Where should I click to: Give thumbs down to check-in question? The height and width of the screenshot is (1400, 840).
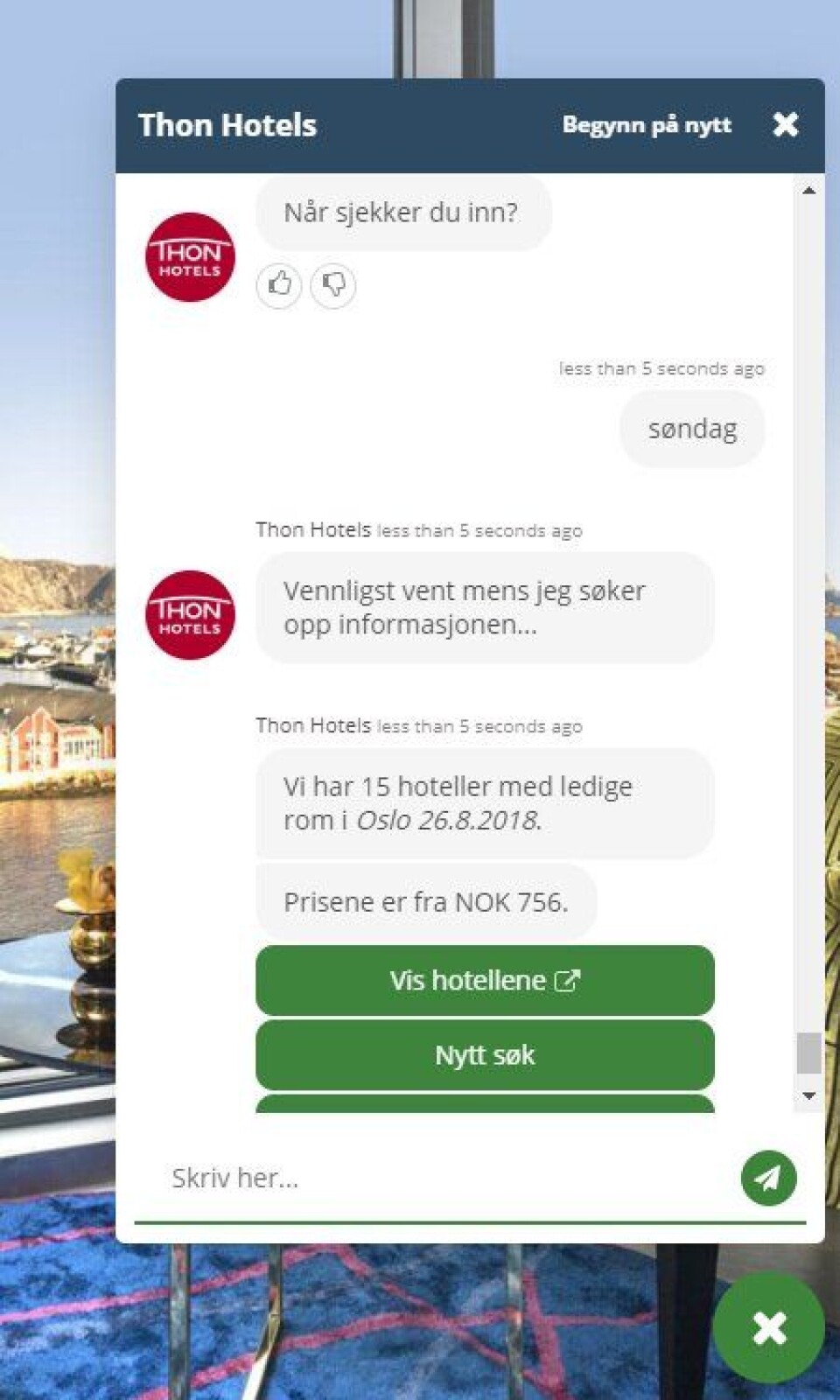click(333, 284)
